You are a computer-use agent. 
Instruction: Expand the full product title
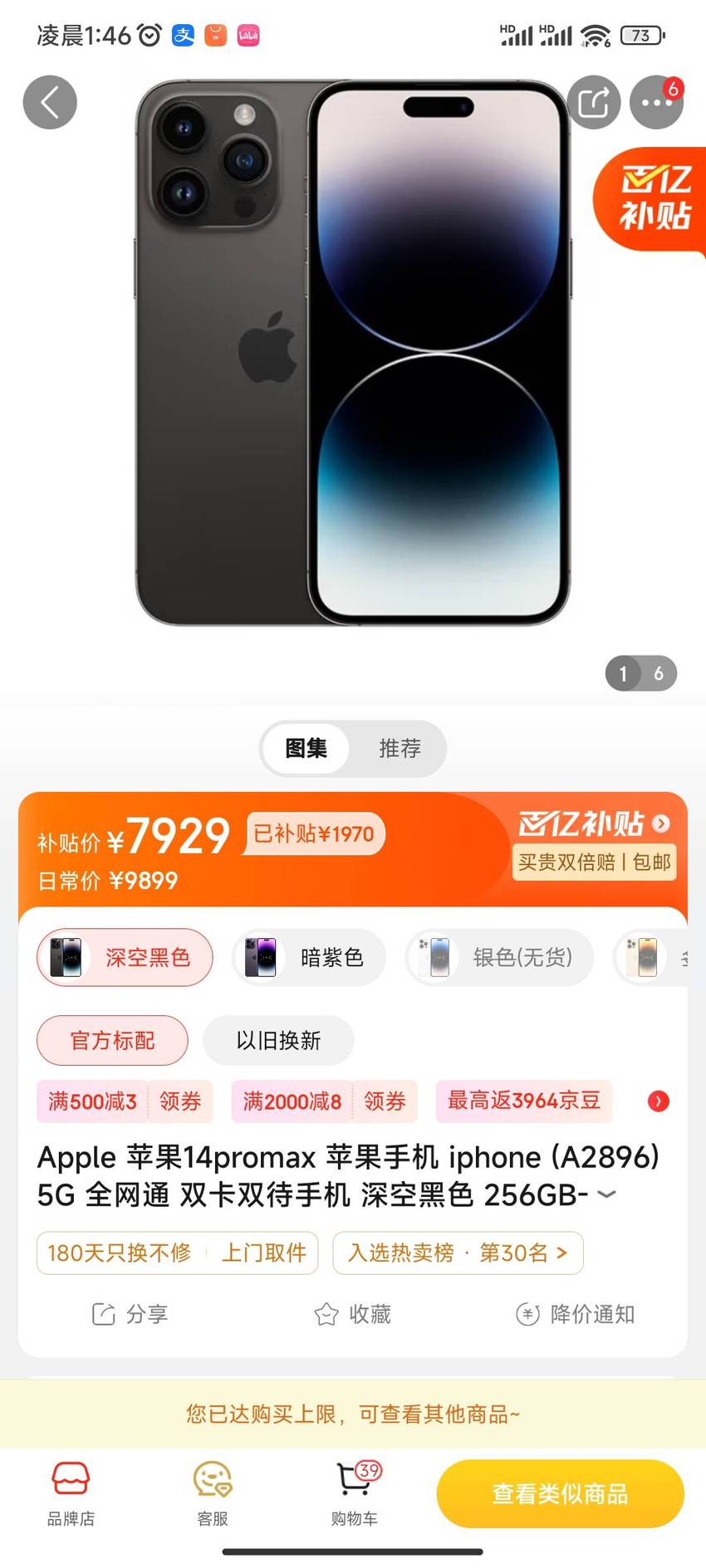pos(607,1194)
